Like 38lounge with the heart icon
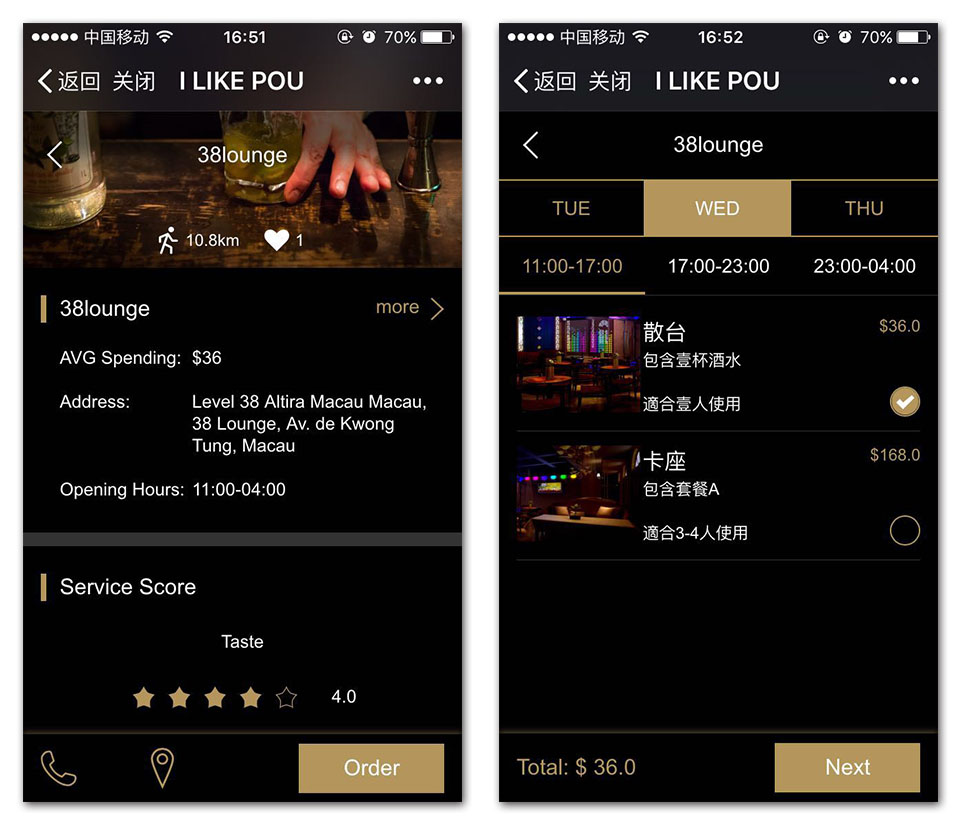This screenshot has height=823, width=960. tap(276, 240)
